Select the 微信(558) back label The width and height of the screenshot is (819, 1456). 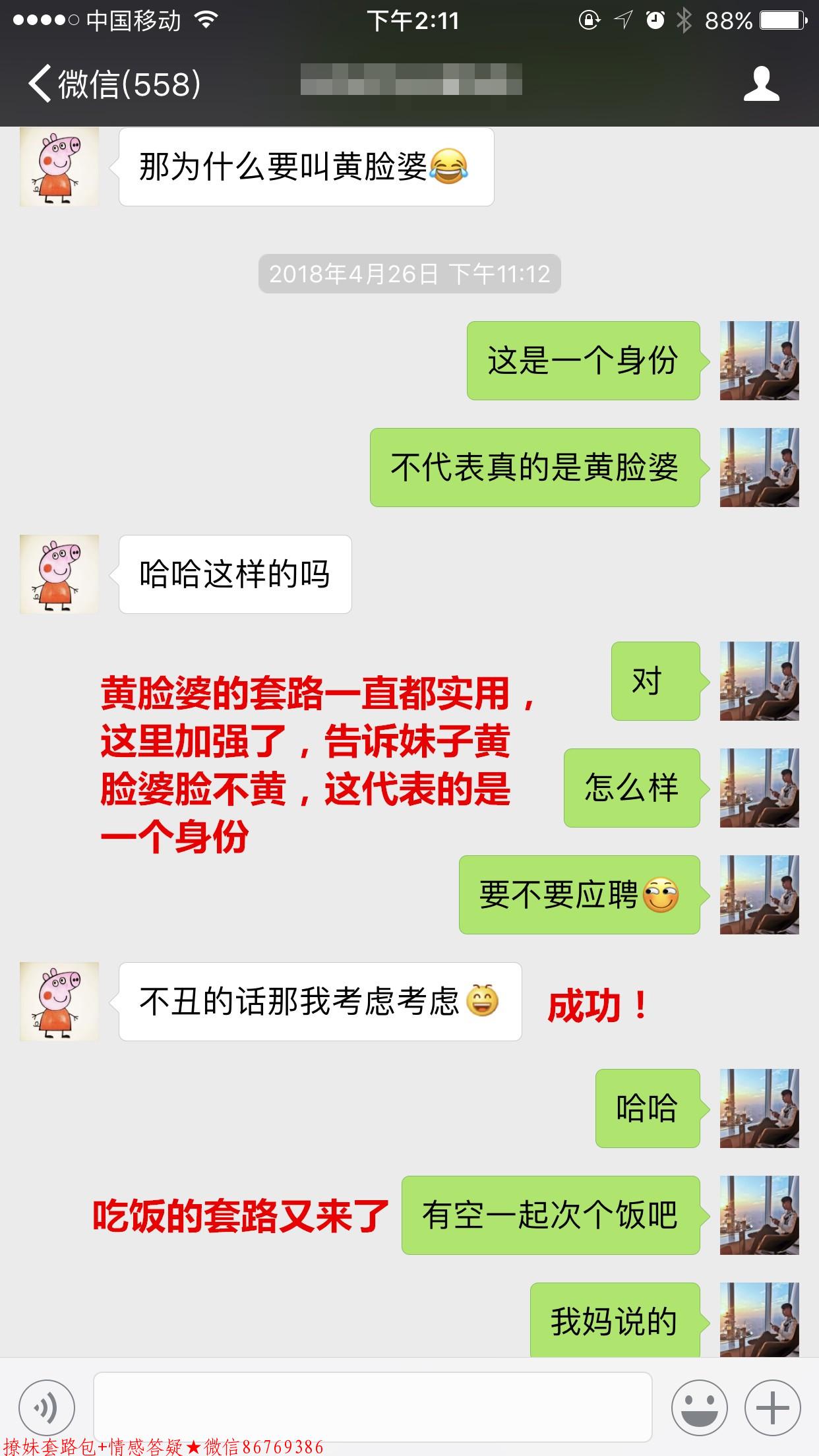click(130, 84)
